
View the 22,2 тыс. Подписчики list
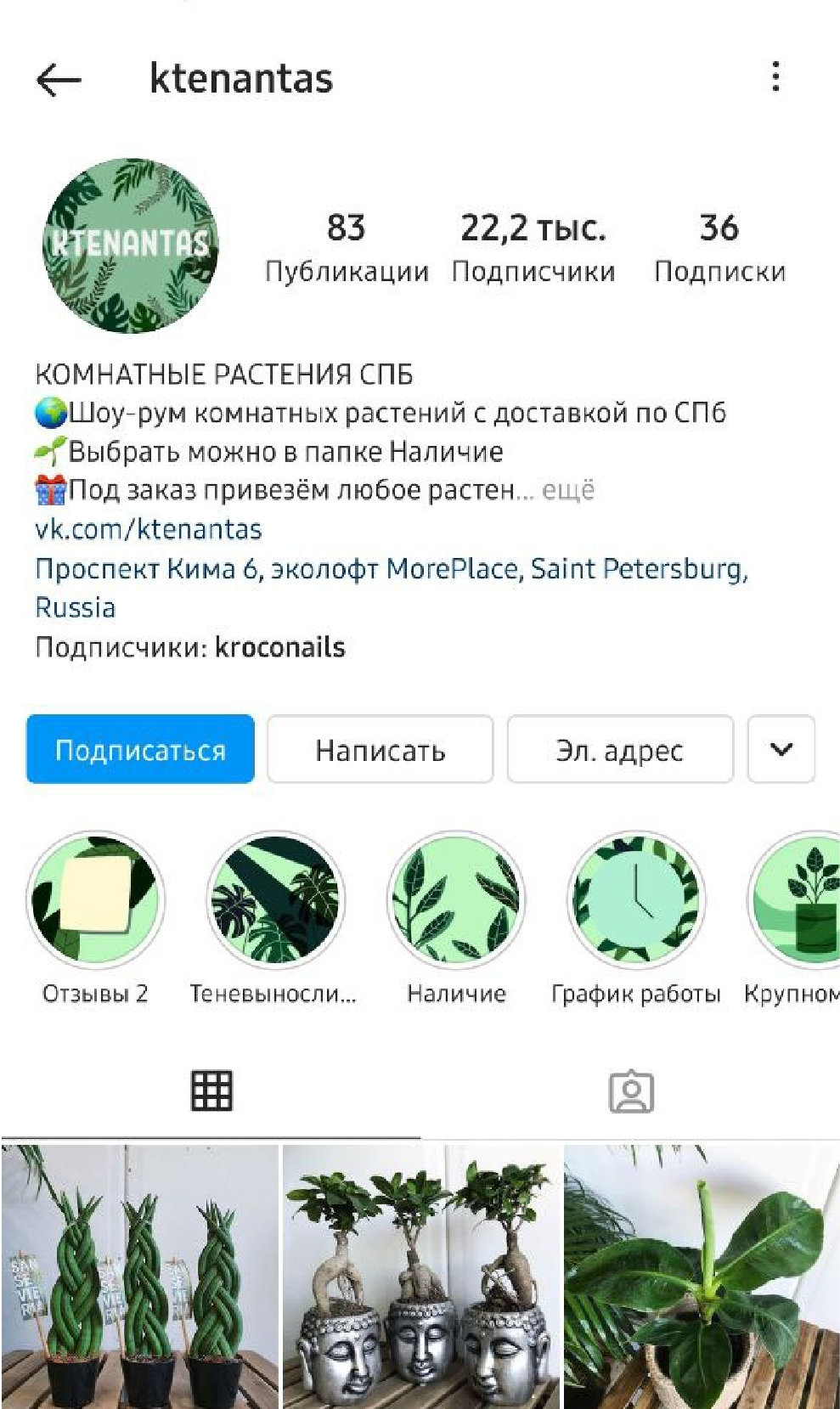(533, 247)
